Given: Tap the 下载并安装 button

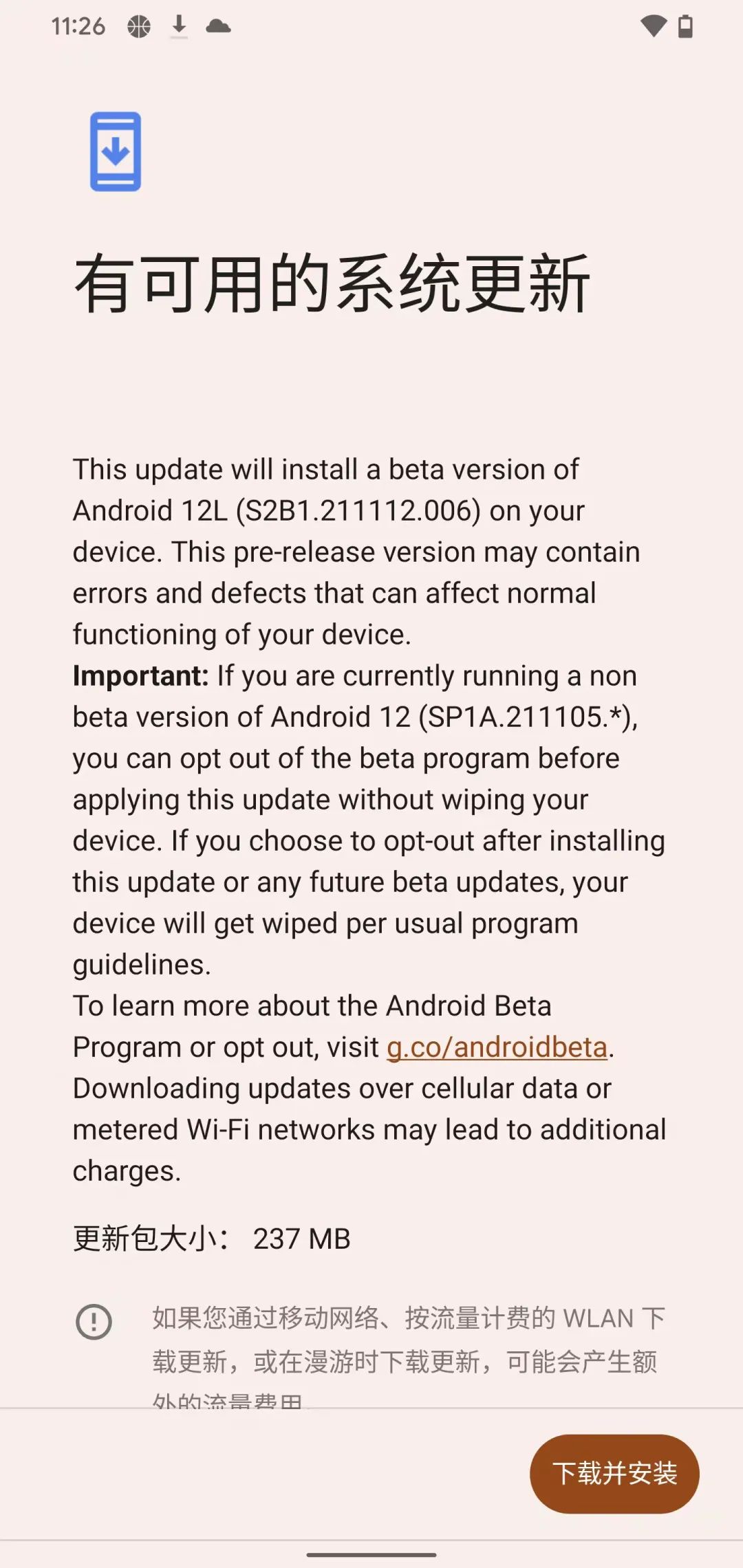Looking at the screenshot, I should [614, 1473].
